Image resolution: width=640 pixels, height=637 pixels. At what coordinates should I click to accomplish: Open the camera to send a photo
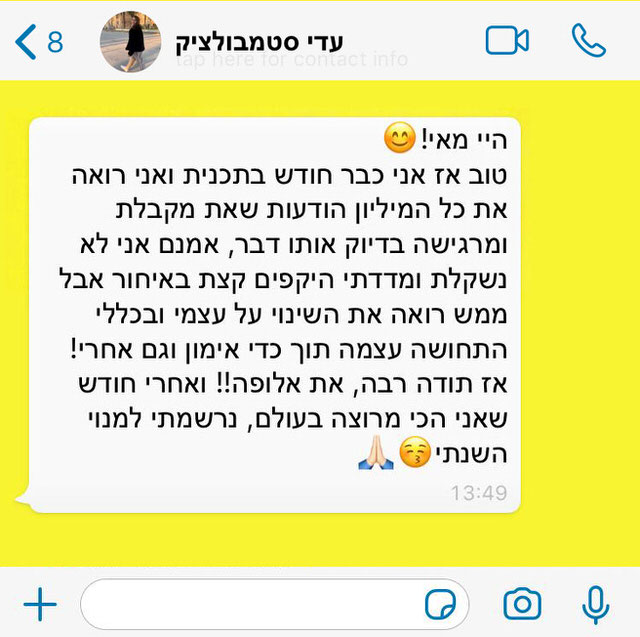click(522, 604)
